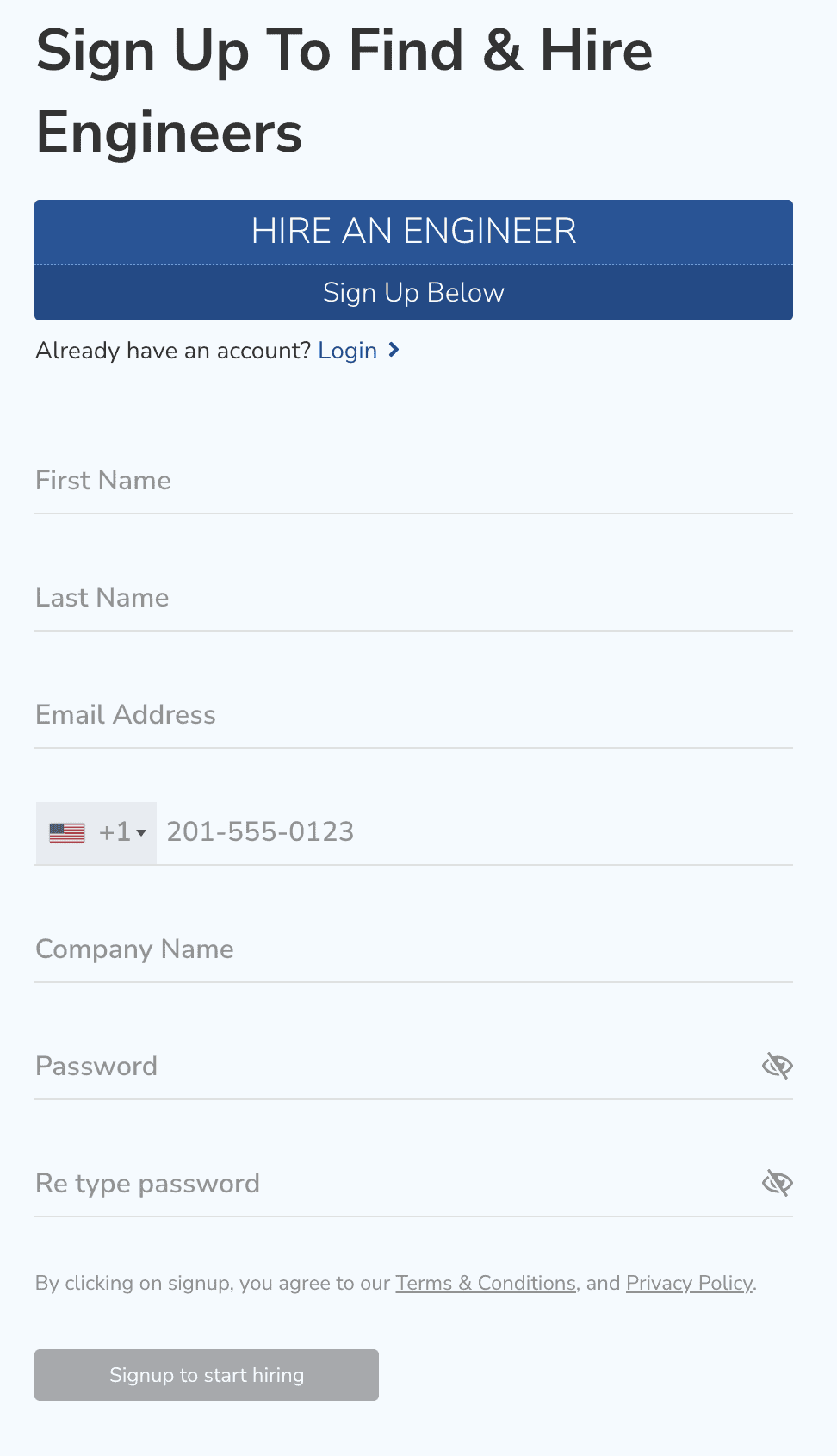Click the First Name input field

pos(413,481)
